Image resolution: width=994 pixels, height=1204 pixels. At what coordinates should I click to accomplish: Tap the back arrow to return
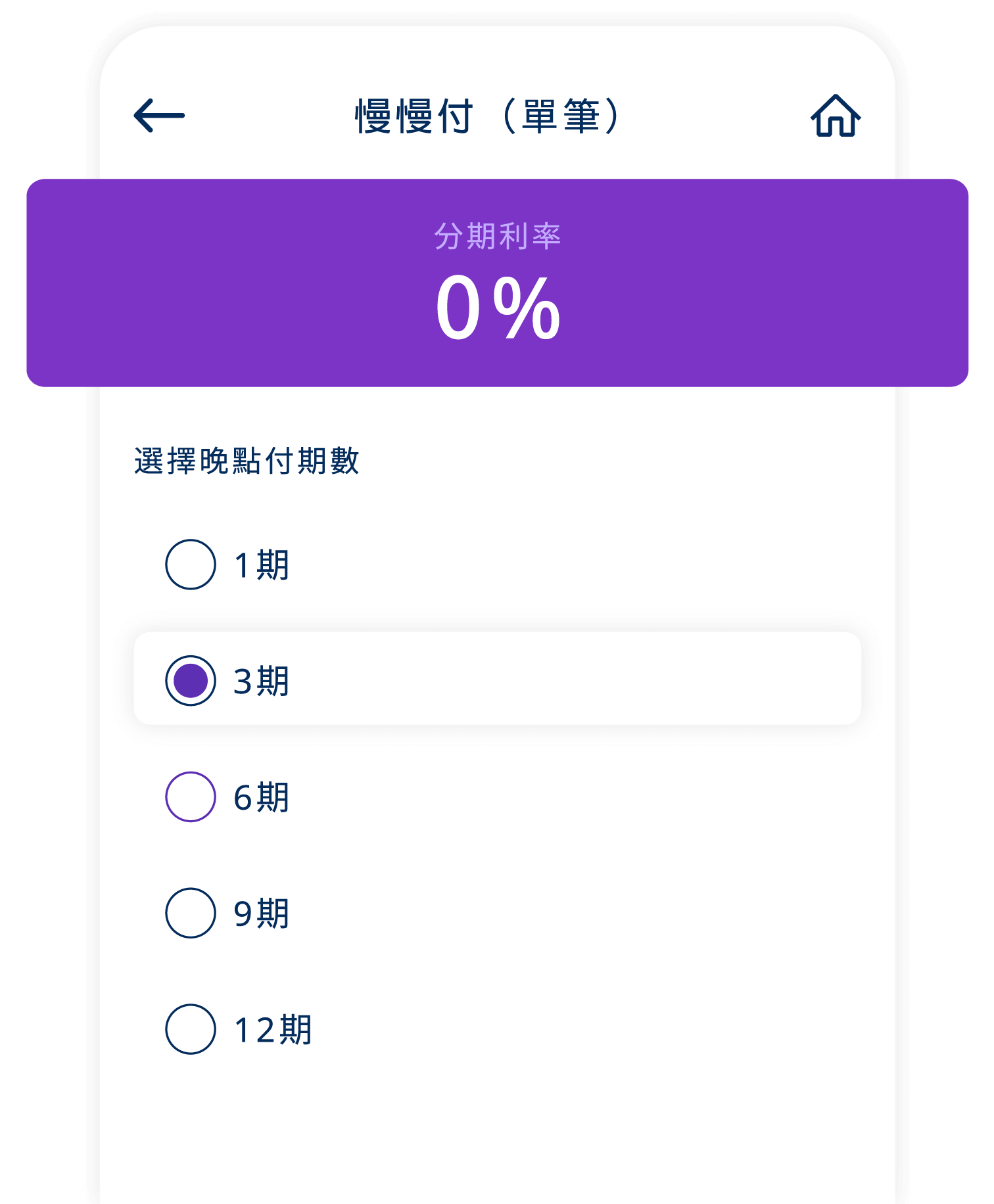pos(159,116)
